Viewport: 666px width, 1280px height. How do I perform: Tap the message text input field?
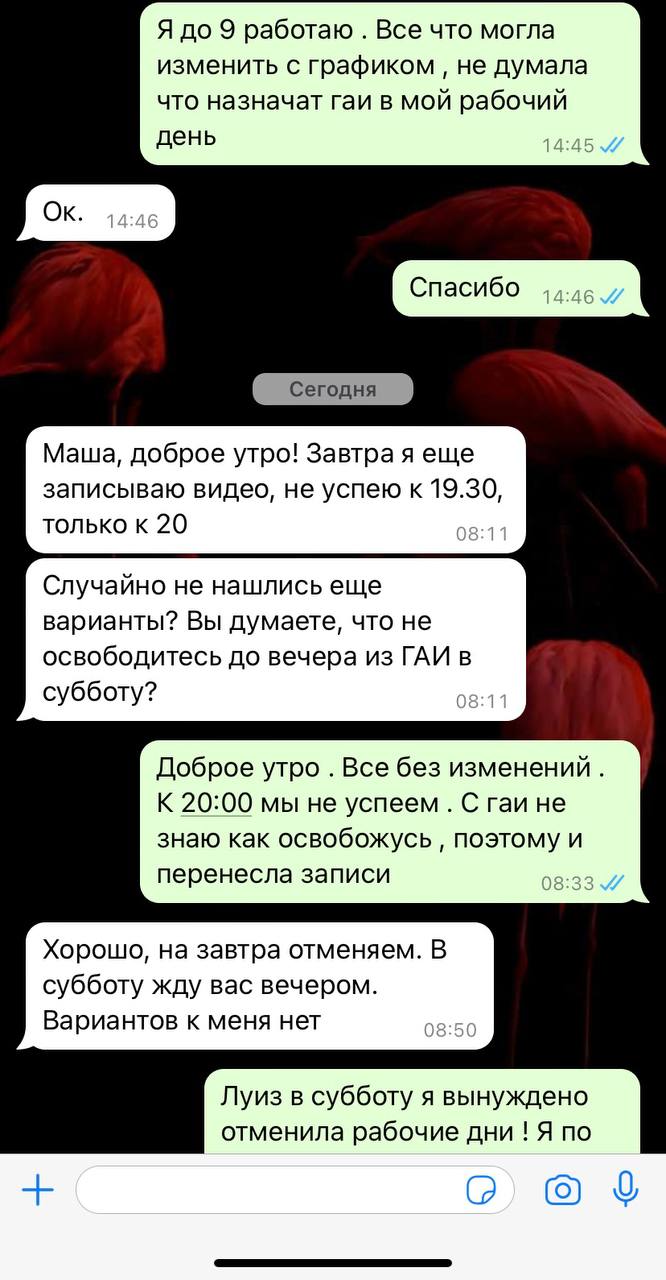pyautogui.click(x=295, y=1190)
